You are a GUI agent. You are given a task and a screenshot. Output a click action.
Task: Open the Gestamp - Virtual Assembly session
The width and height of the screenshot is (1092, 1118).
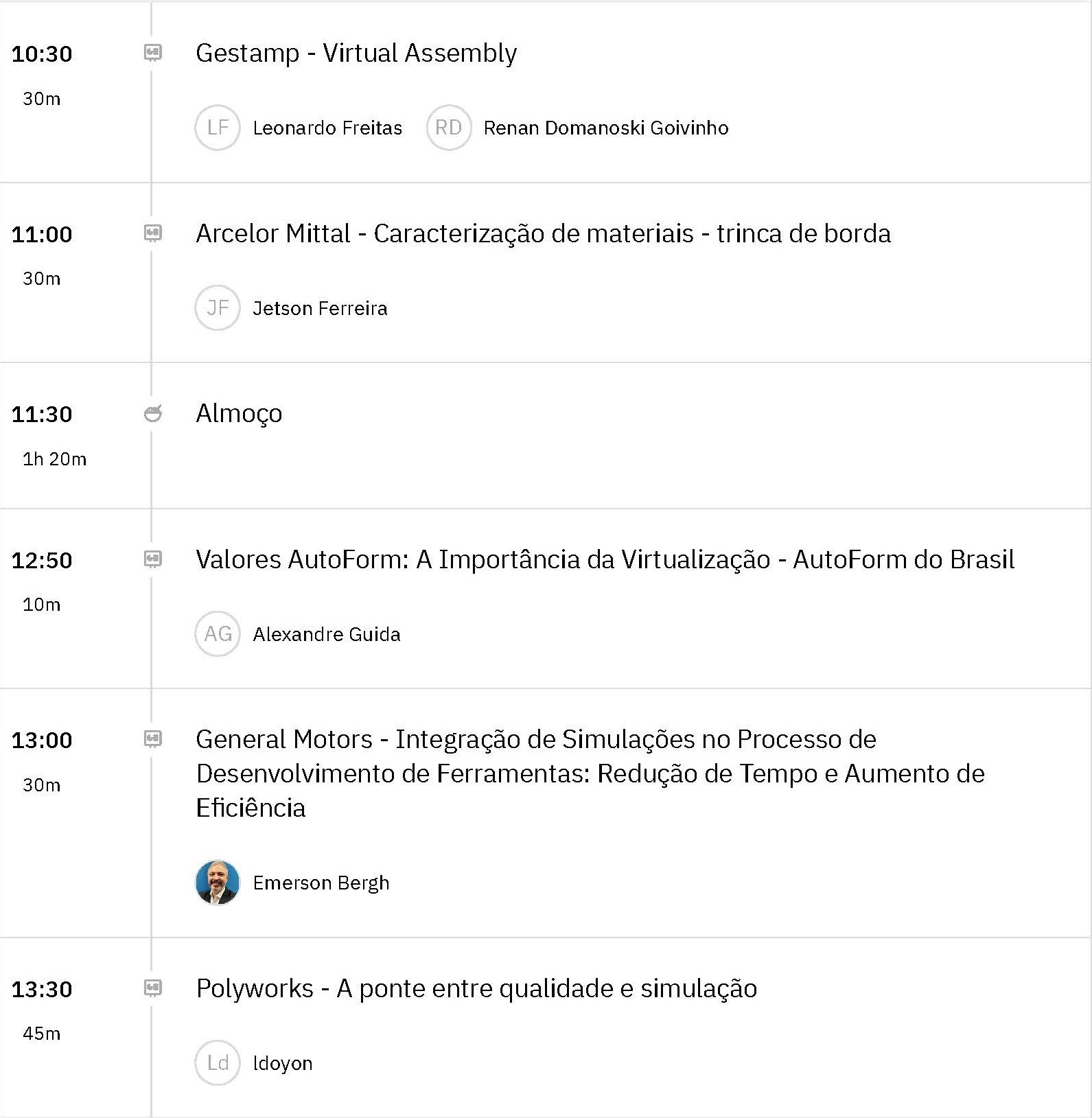pyautogui.click(x=356, y=54)
